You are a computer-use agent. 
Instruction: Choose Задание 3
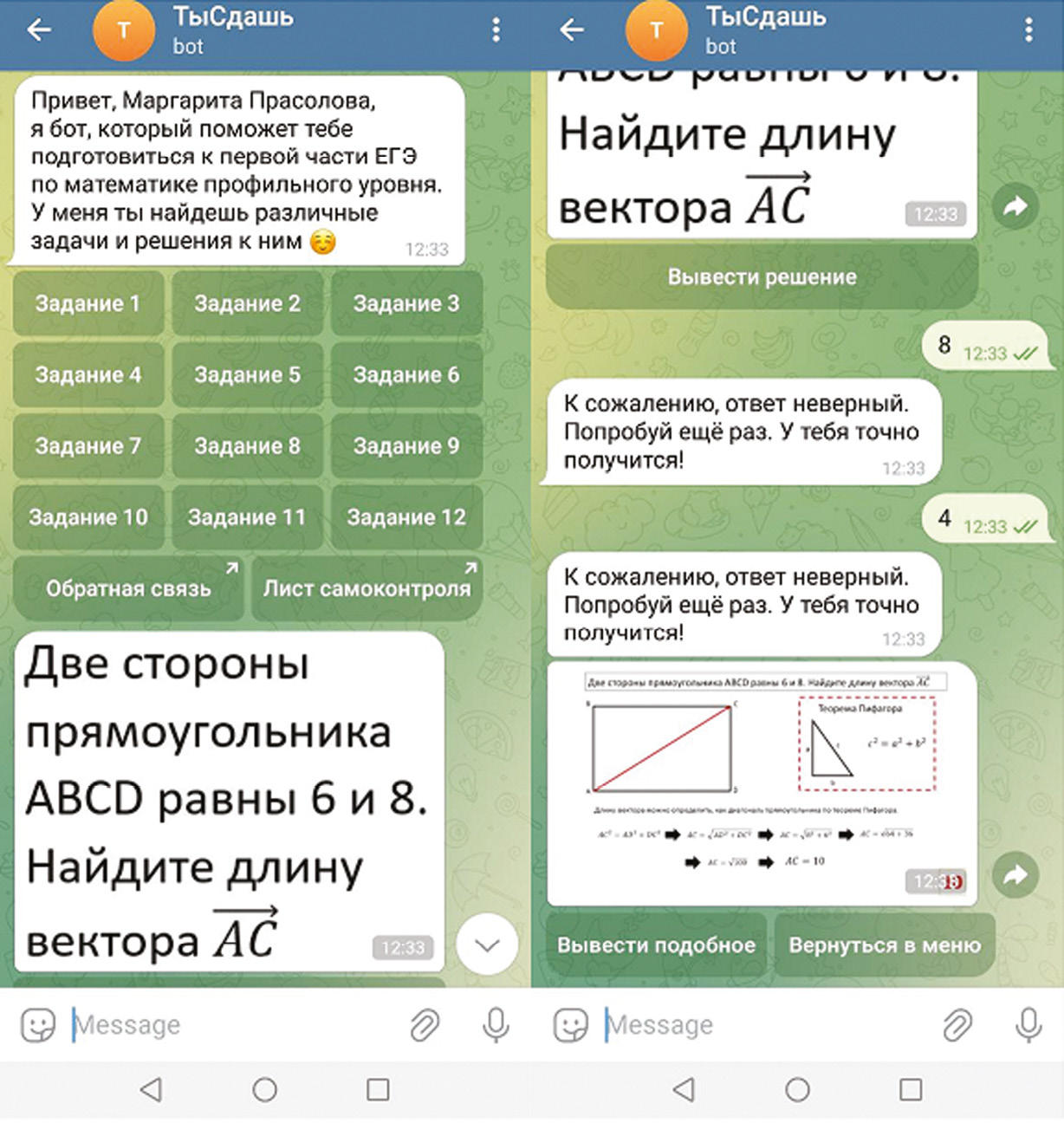pos(405,303)
